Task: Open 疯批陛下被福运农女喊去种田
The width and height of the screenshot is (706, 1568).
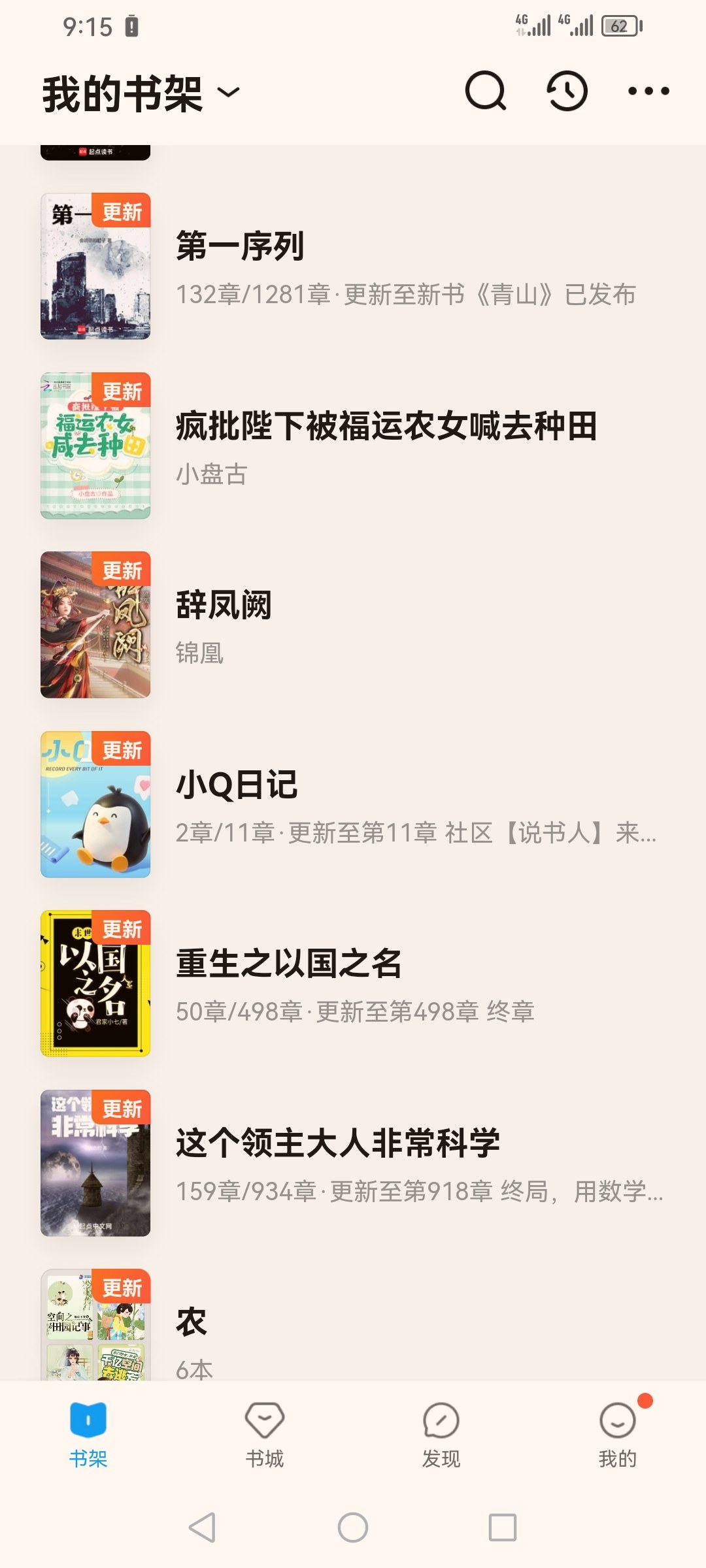Action: tap(353, 446)
